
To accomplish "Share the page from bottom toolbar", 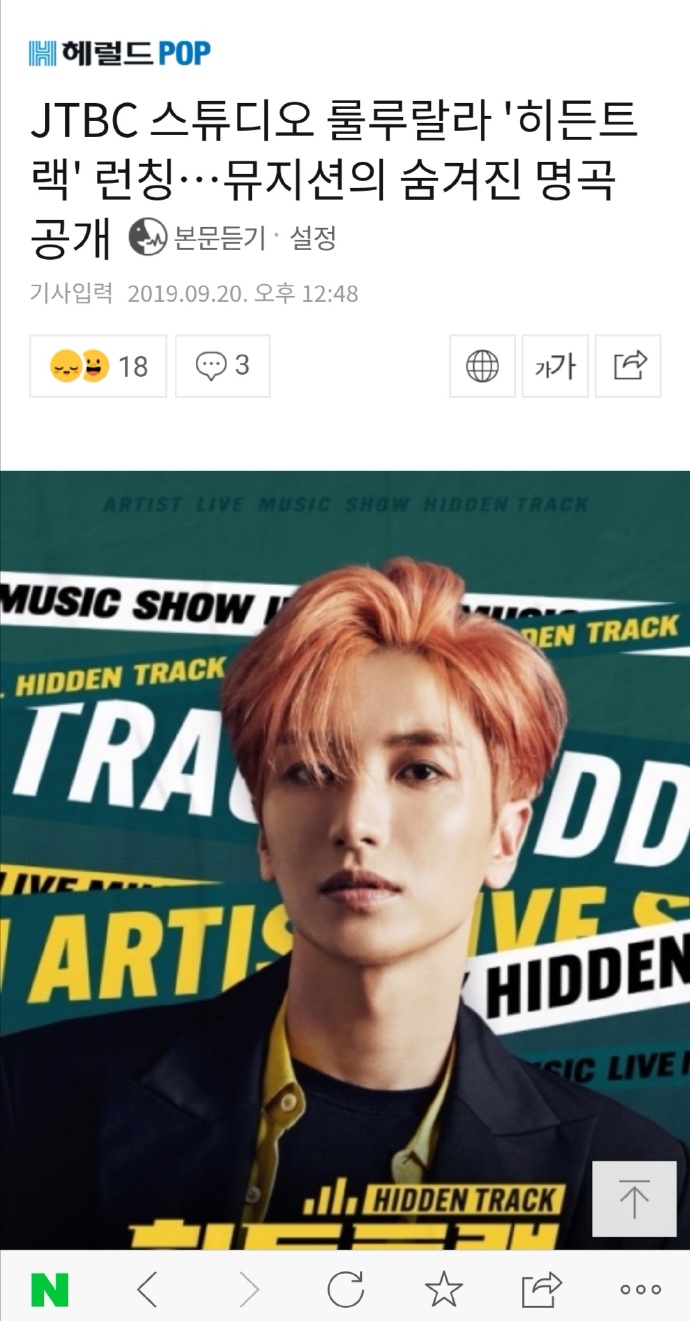I will click(x=541, y=1290).
